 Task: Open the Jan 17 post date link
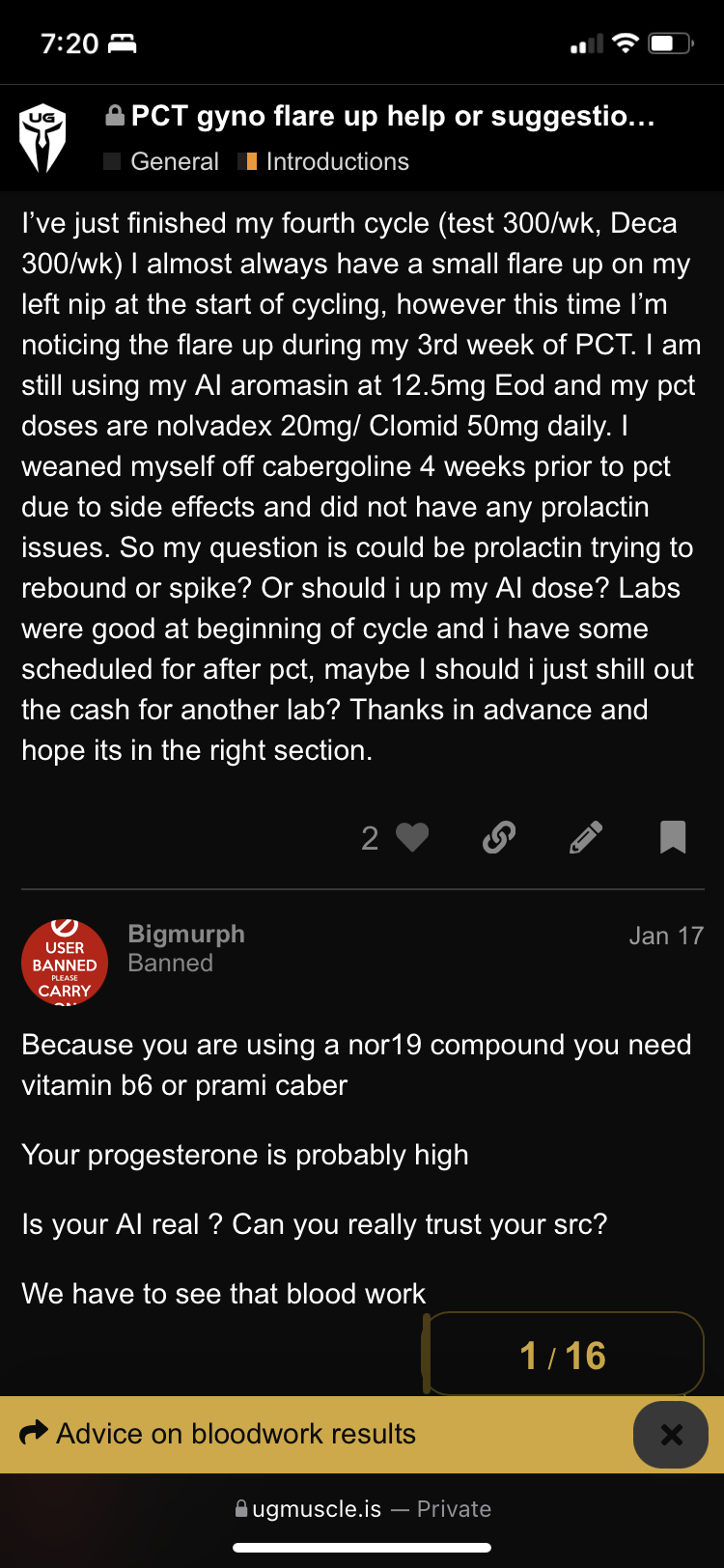point(665,936)
